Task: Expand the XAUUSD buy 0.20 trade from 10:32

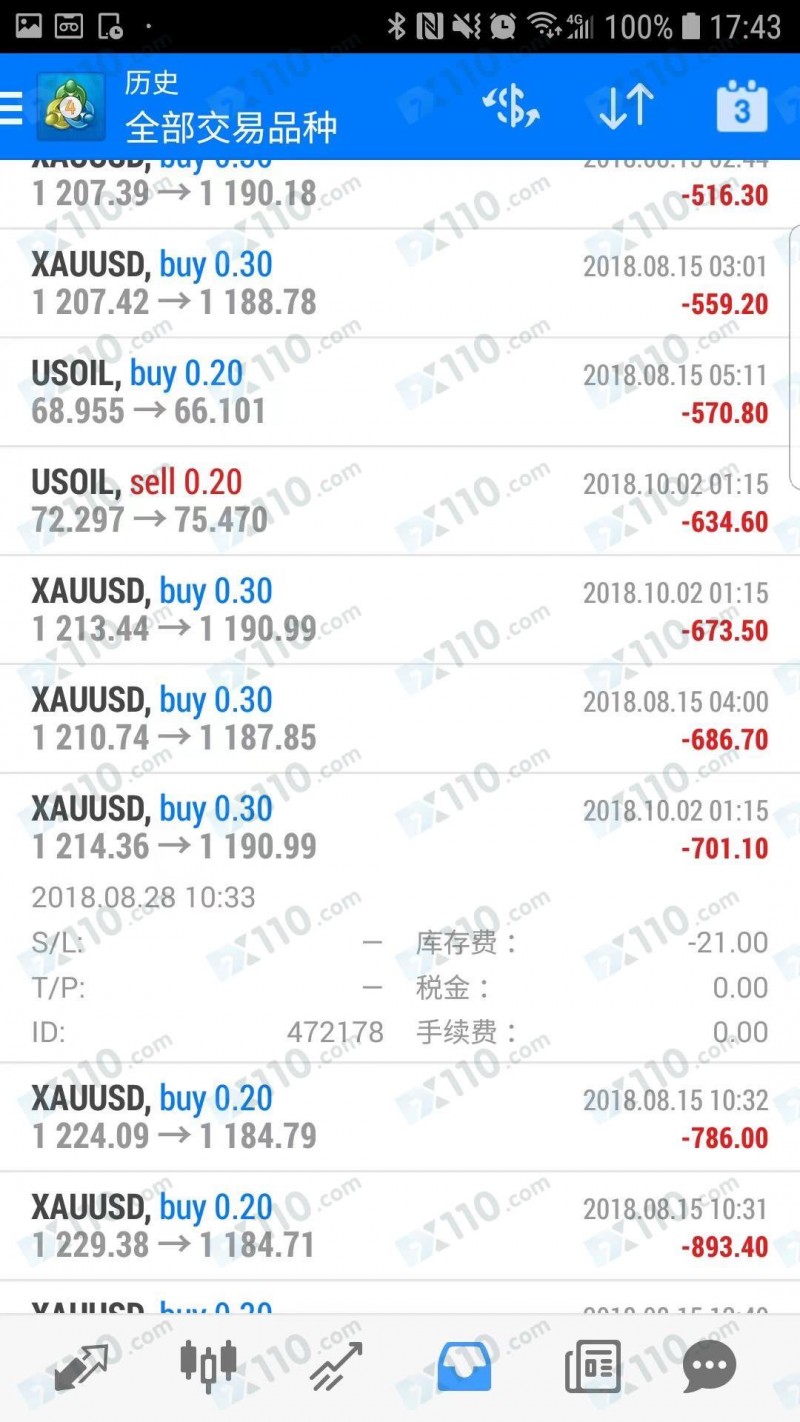Action: click(400, 1115)
